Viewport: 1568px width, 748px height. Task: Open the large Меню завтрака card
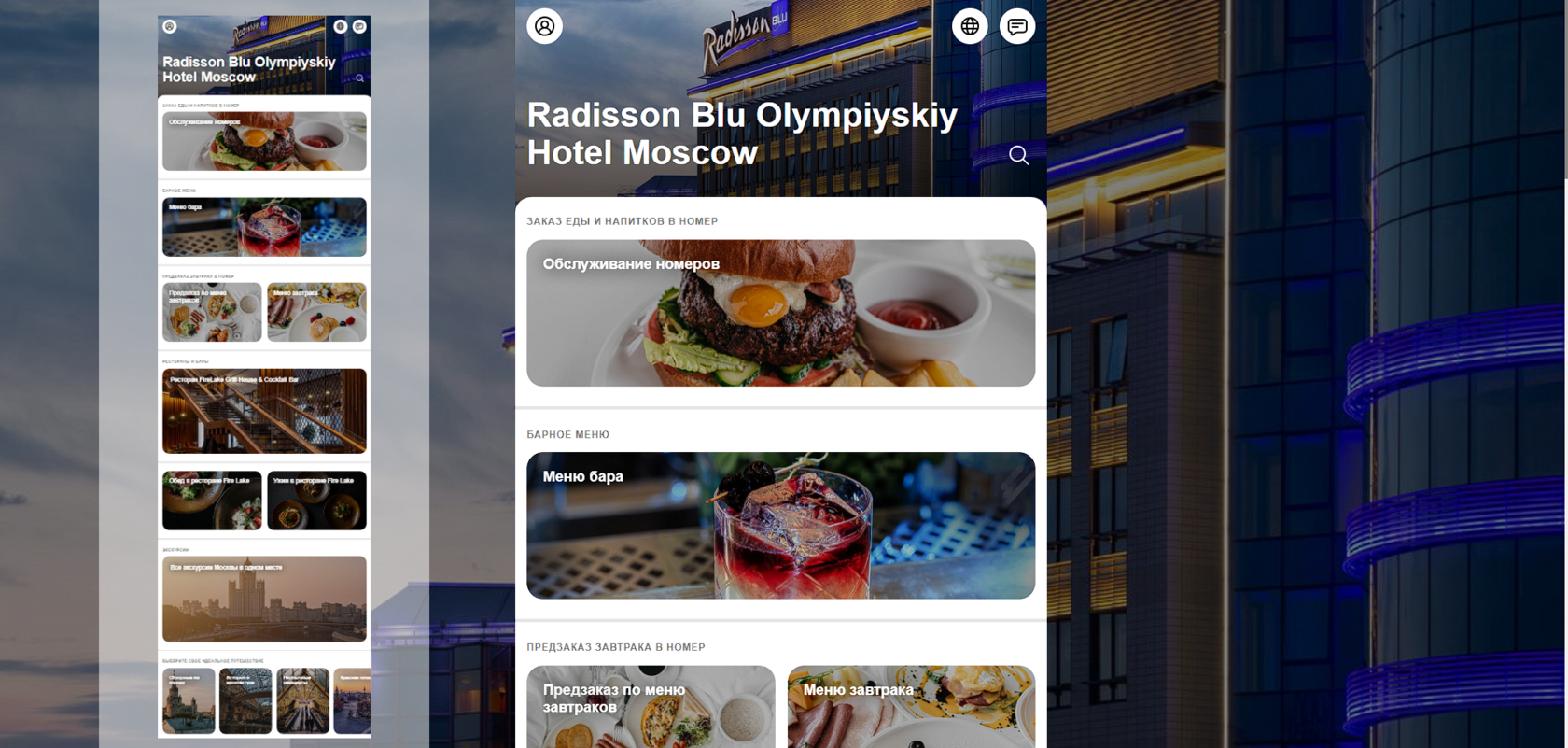point(911,706)
